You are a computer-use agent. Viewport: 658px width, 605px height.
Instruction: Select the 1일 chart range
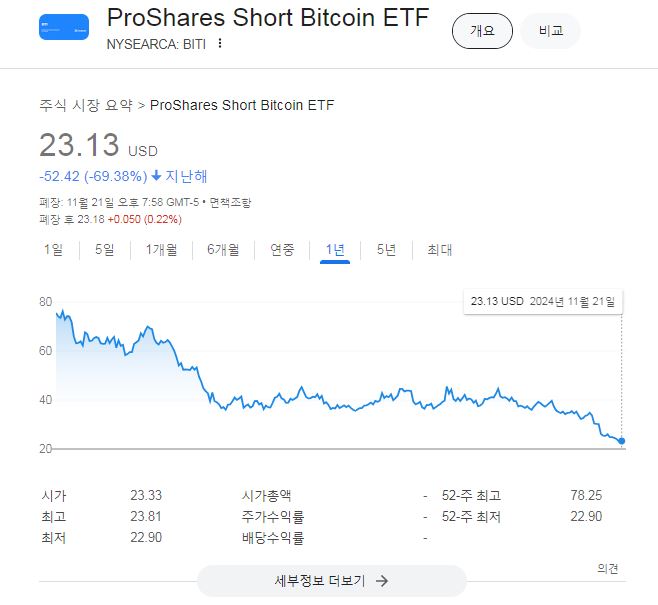(x=54, y=250)
